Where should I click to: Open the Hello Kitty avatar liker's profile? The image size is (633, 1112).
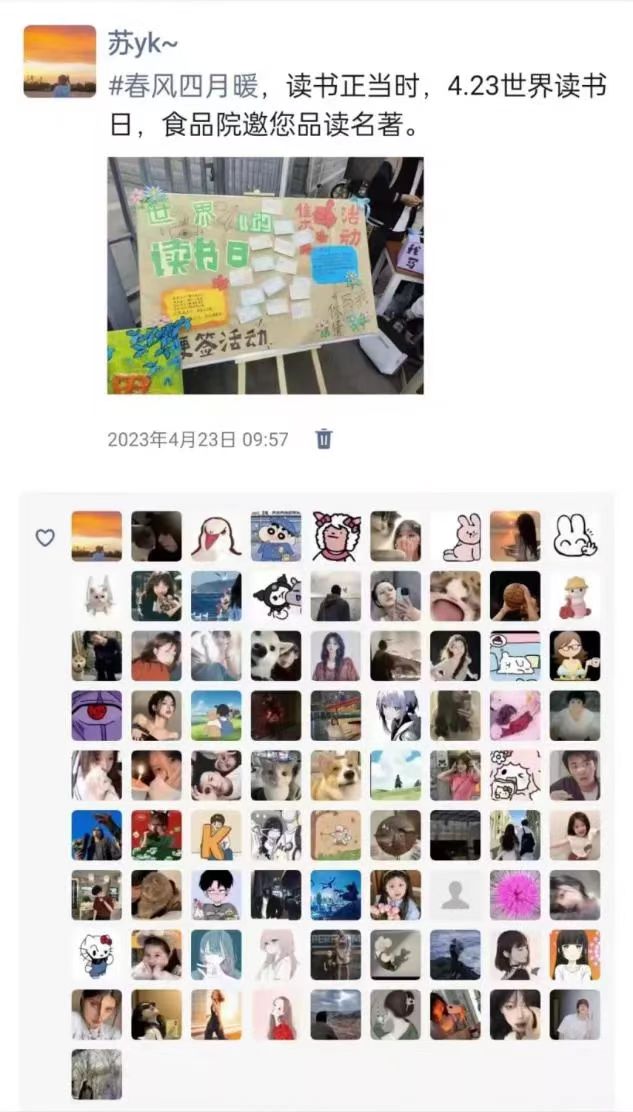[x=97, y=955]
